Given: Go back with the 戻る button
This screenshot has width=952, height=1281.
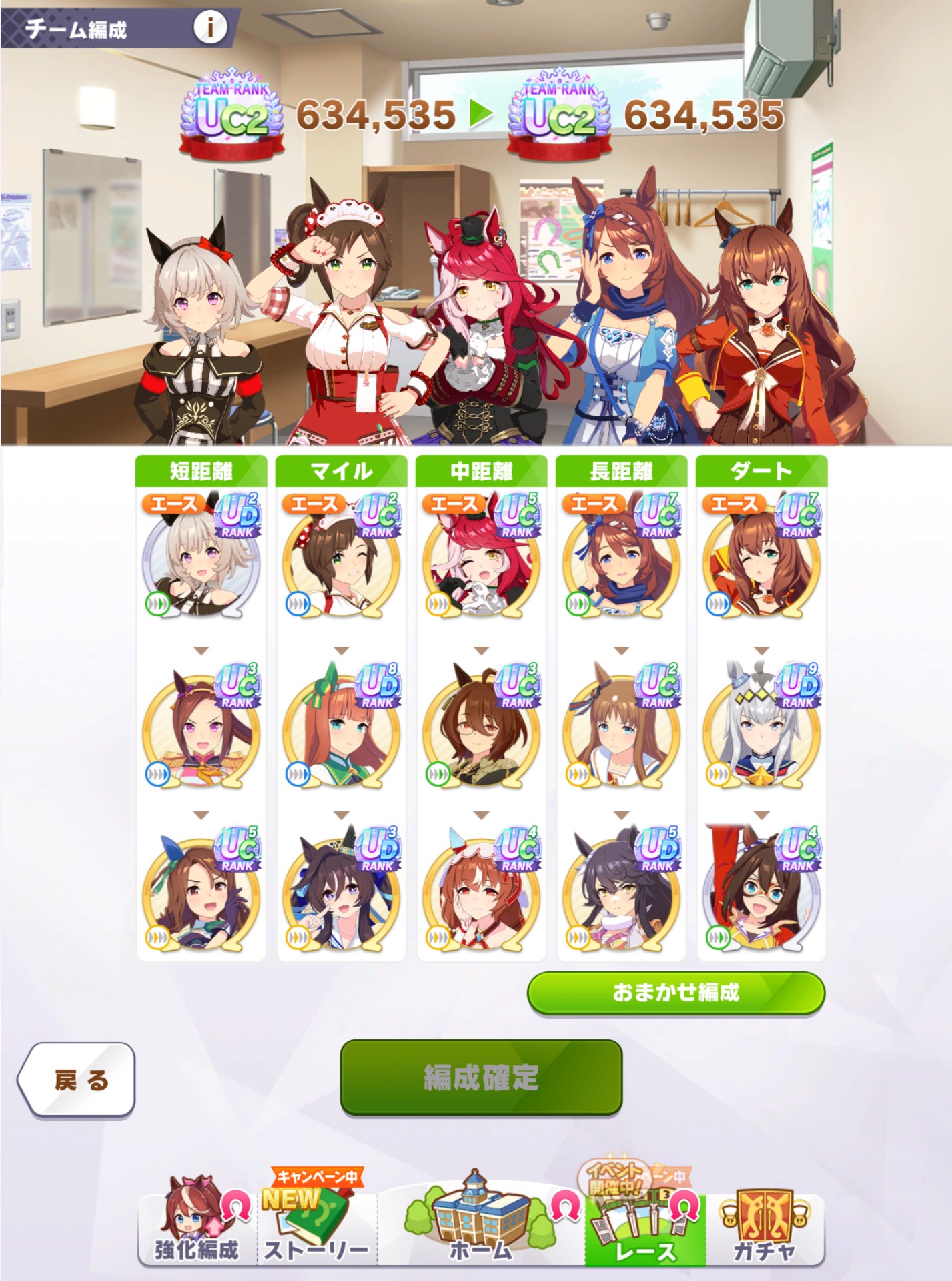Looking at the screenshot, I should click(x=77, y=1080).
